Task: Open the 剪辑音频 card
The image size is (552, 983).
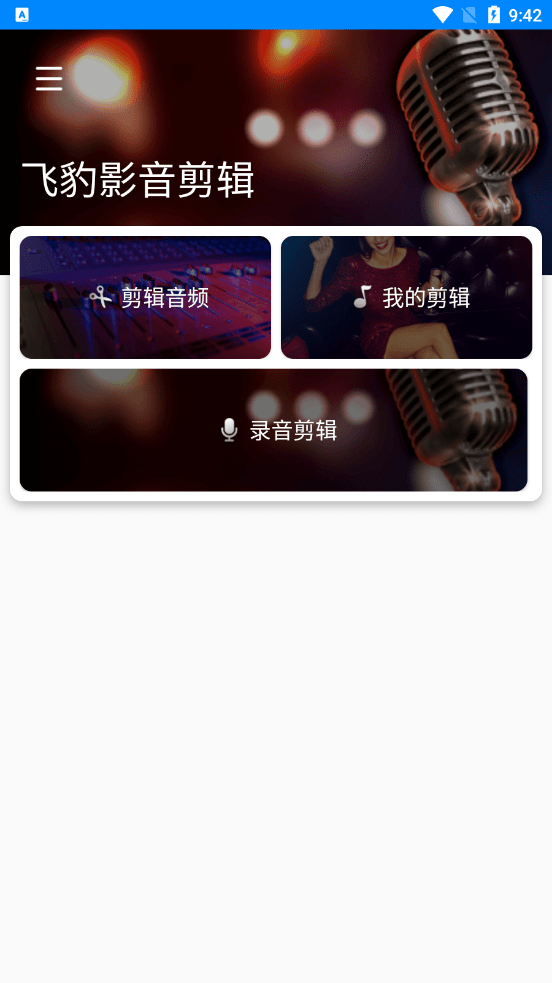Action: [145, 297]
